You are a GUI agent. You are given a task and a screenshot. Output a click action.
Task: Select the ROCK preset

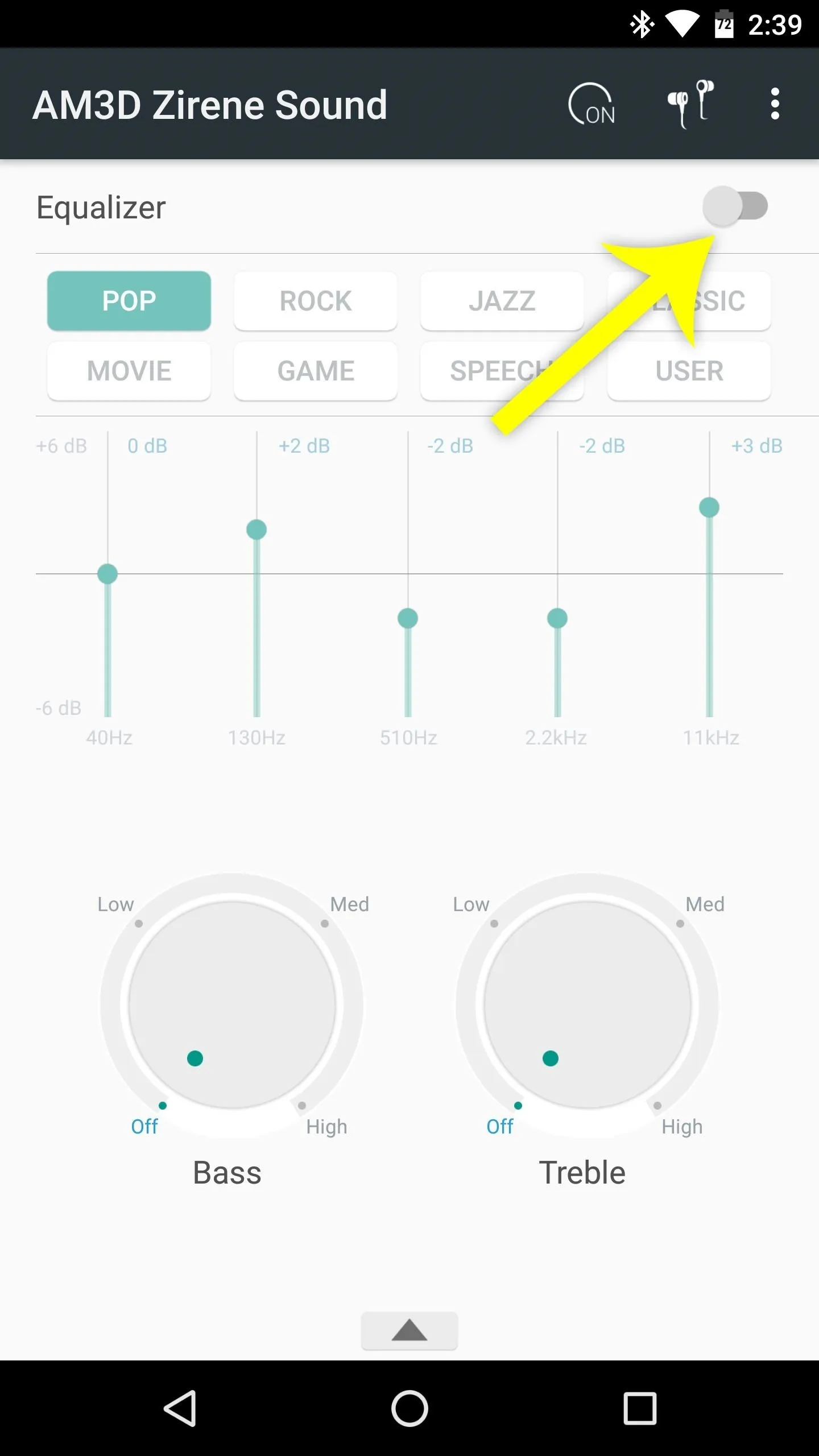(316, 301)
